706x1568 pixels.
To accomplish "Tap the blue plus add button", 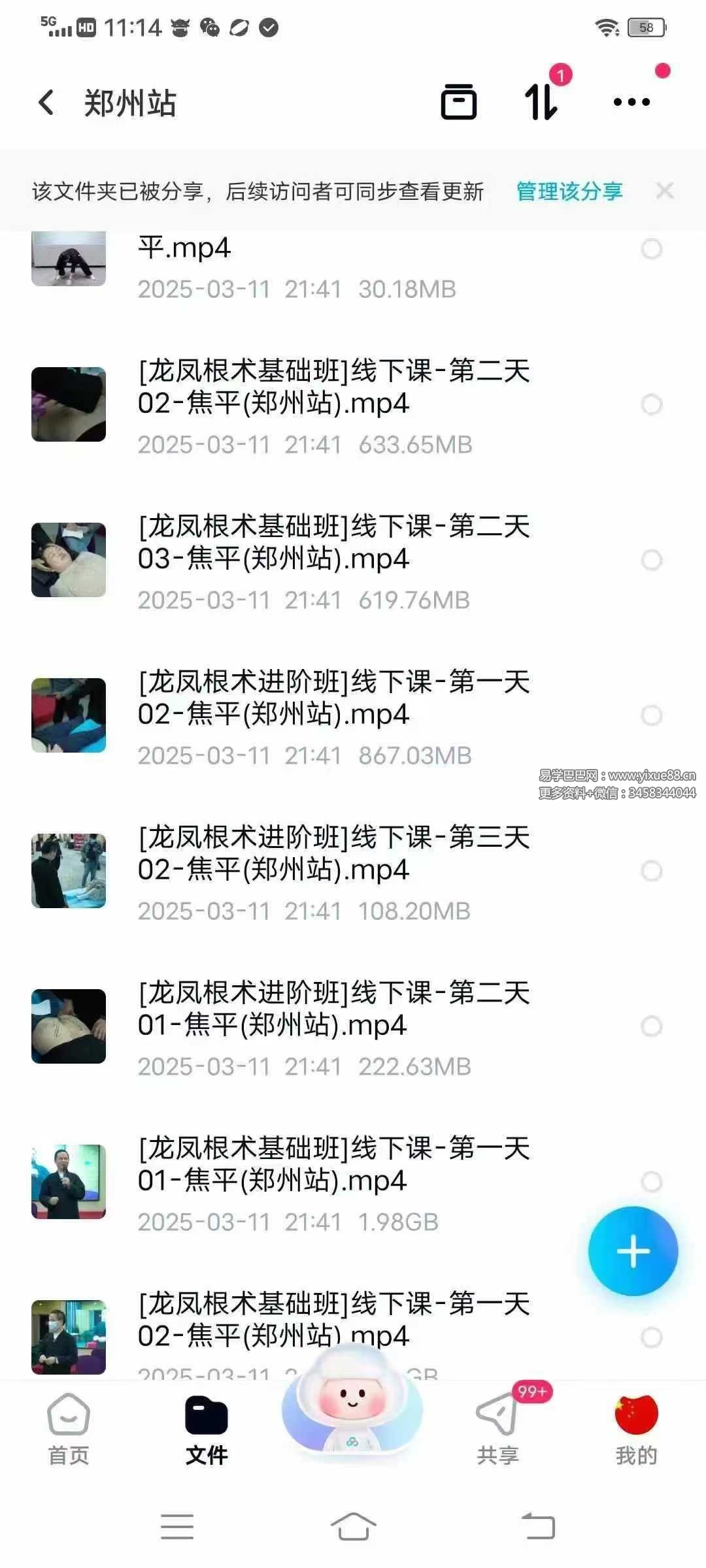I will point(632,1251).
